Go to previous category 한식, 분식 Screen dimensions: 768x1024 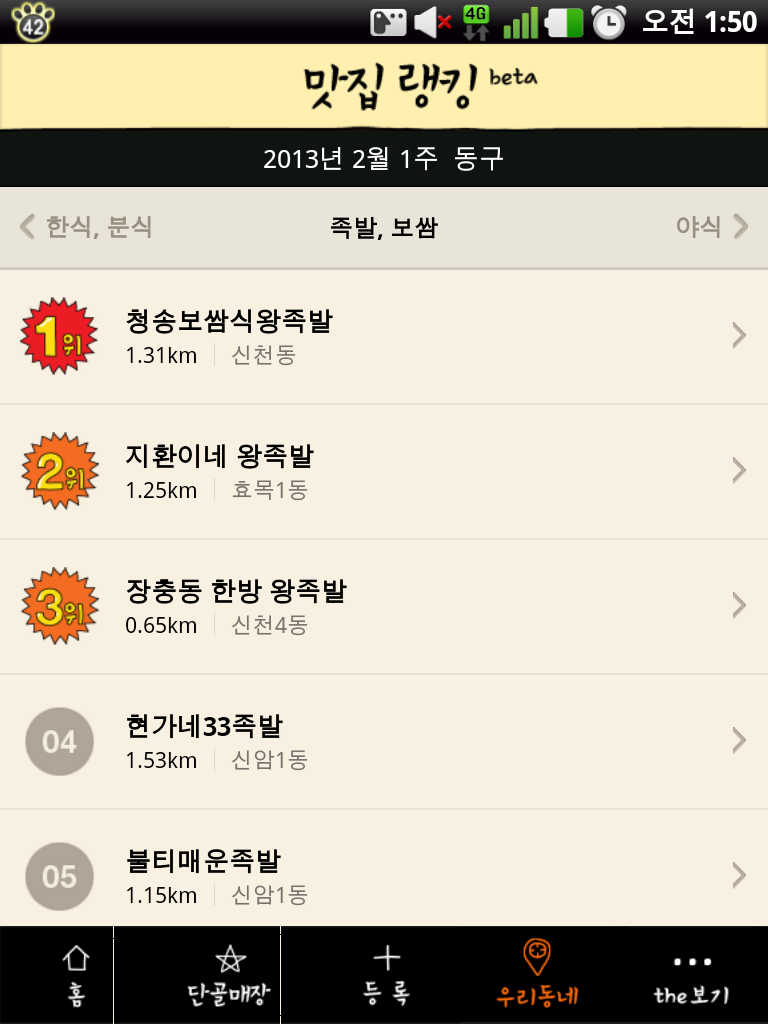[x=86, y=227]
